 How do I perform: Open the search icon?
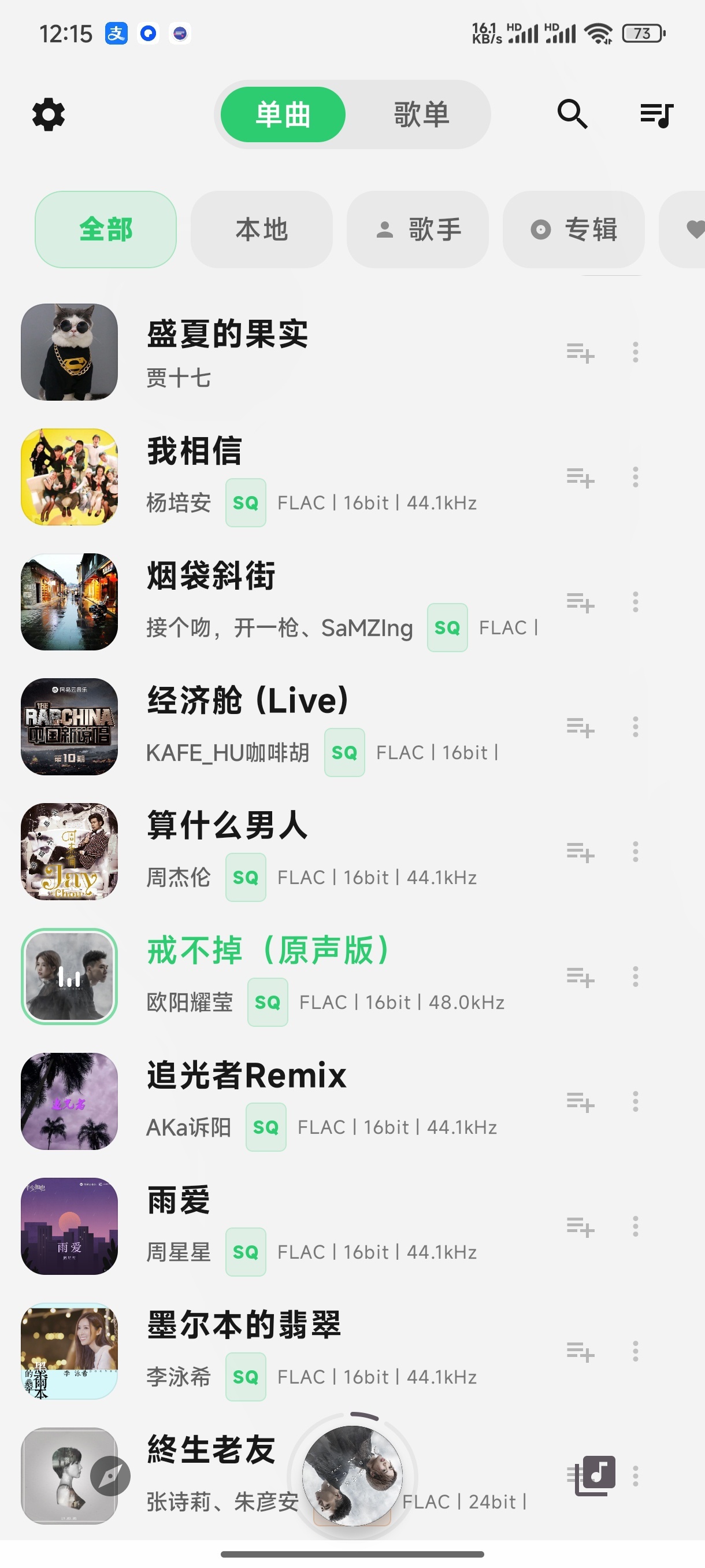pos(573,114)
